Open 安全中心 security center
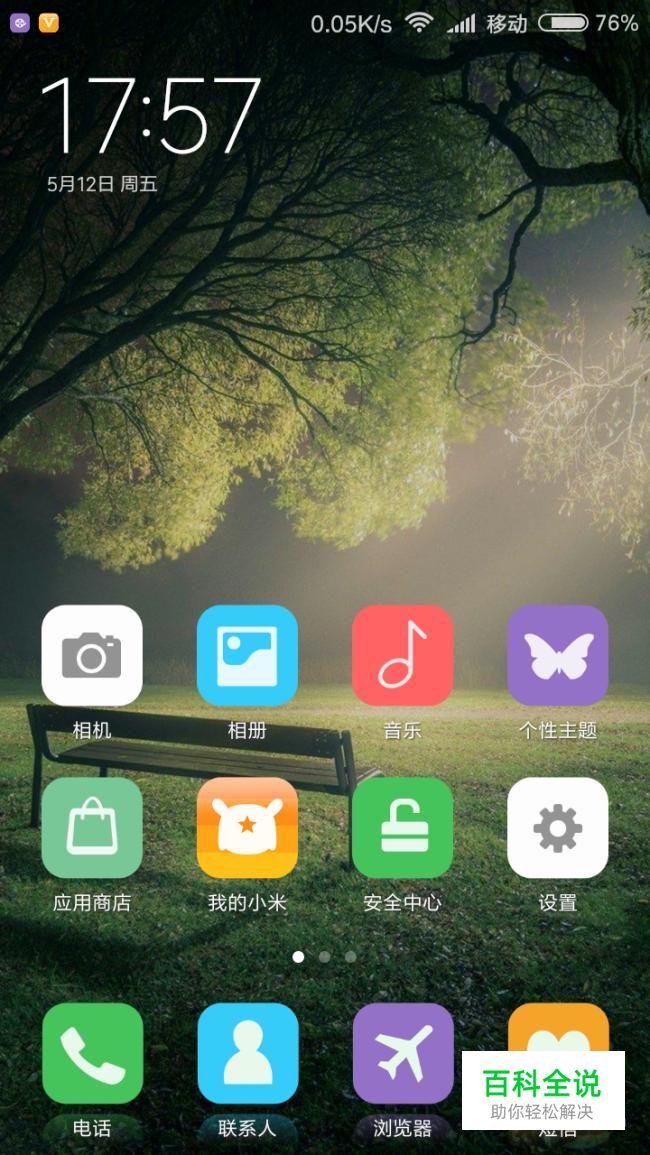The image size is (650, 1155). point(402,828)
